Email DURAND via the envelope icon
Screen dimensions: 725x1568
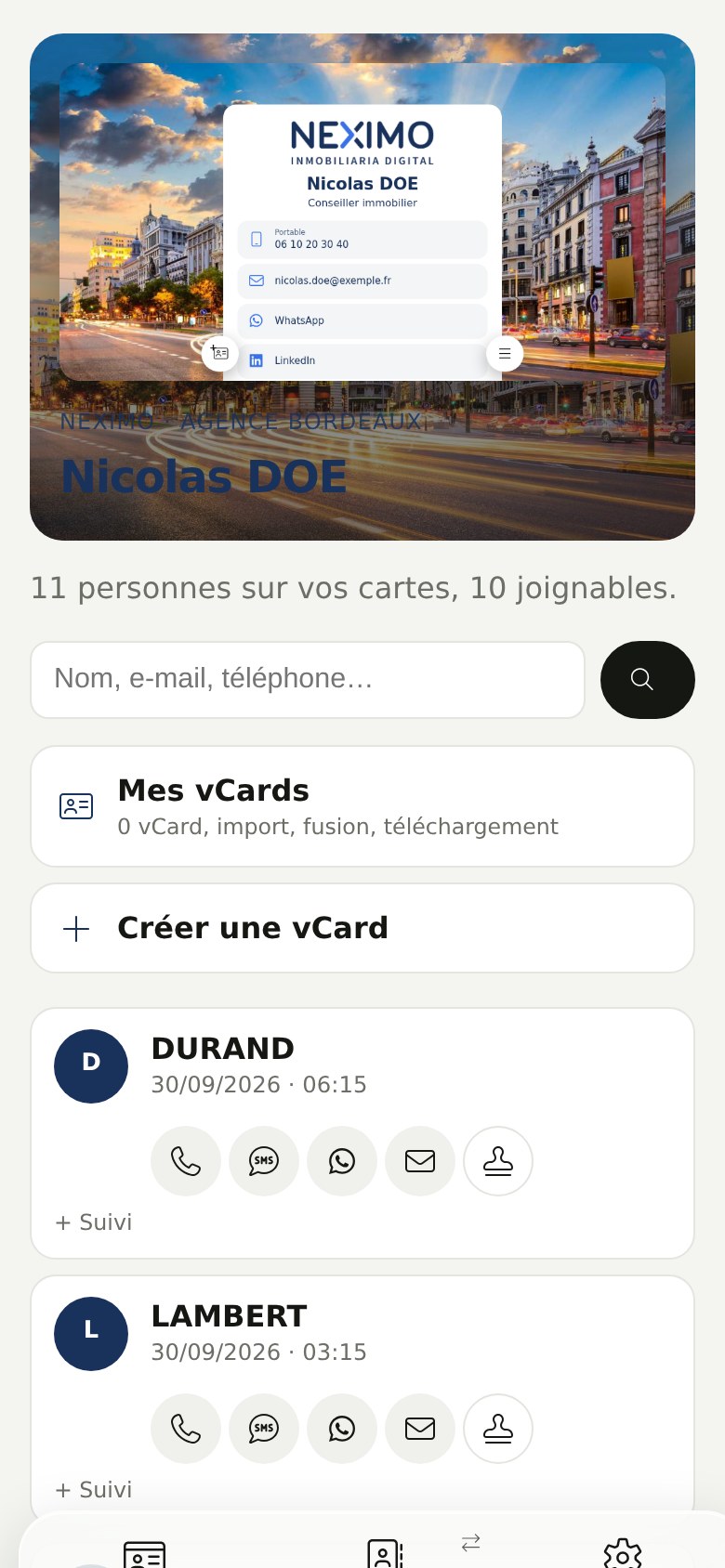[x=420, y=1161]
